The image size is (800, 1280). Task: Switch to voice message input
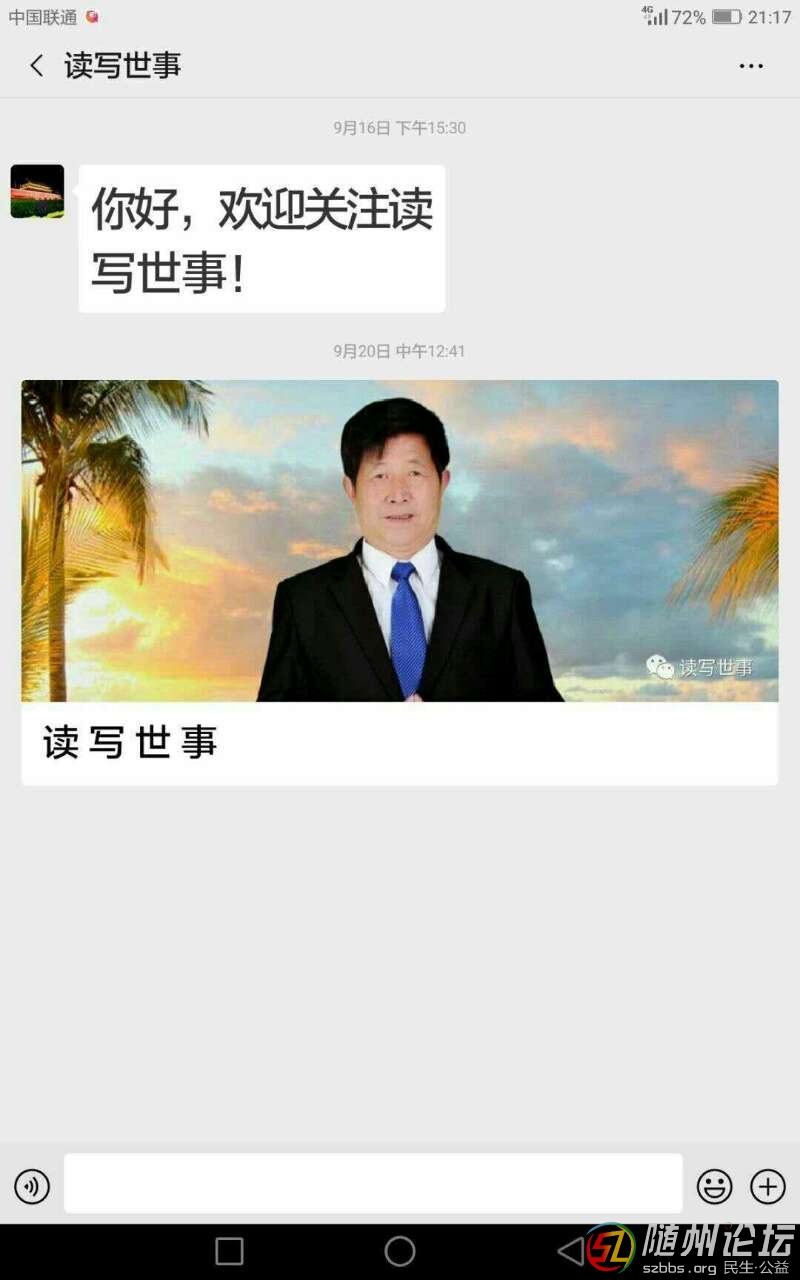[32, 1187]
